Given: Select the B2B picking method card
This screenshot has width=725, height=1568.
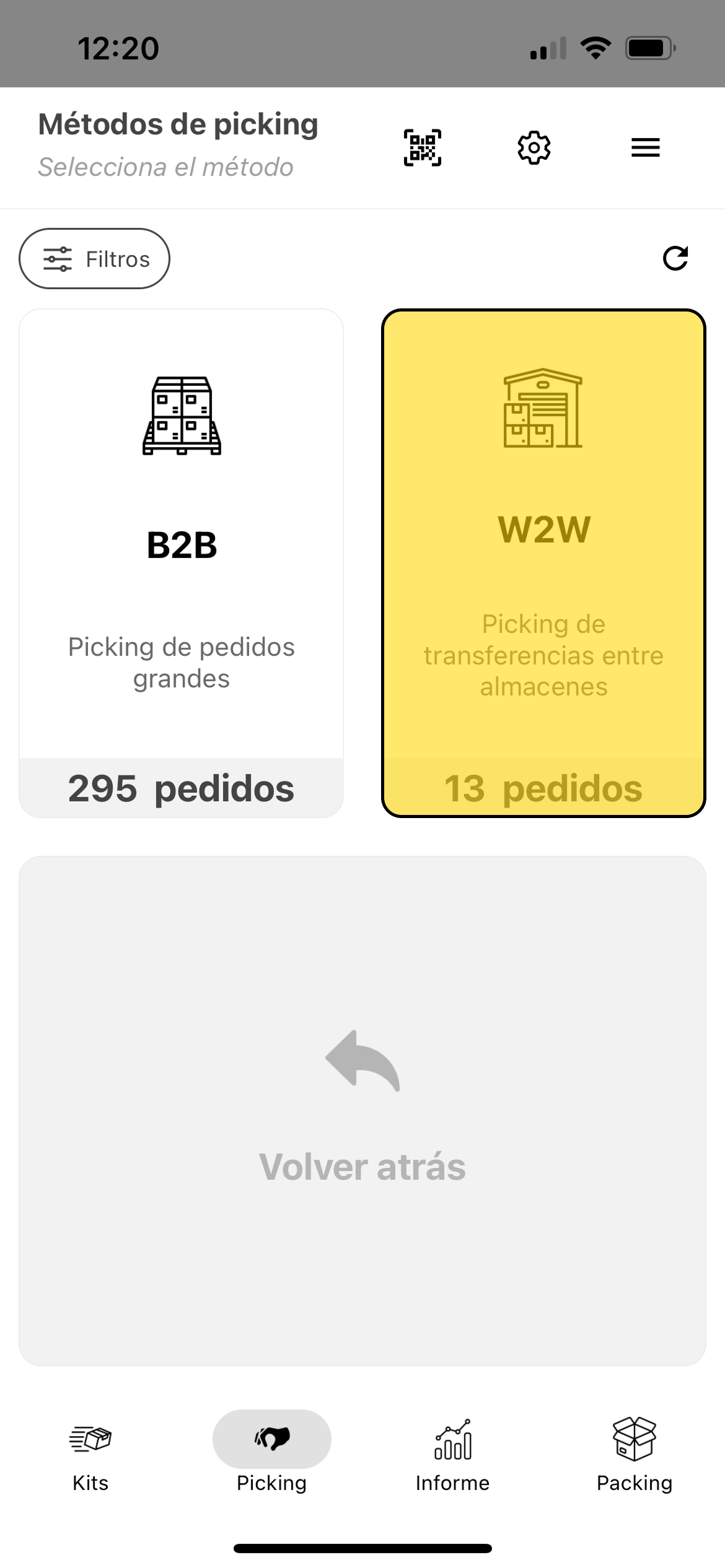Looking at the screenshot, I should click(182, 563).
